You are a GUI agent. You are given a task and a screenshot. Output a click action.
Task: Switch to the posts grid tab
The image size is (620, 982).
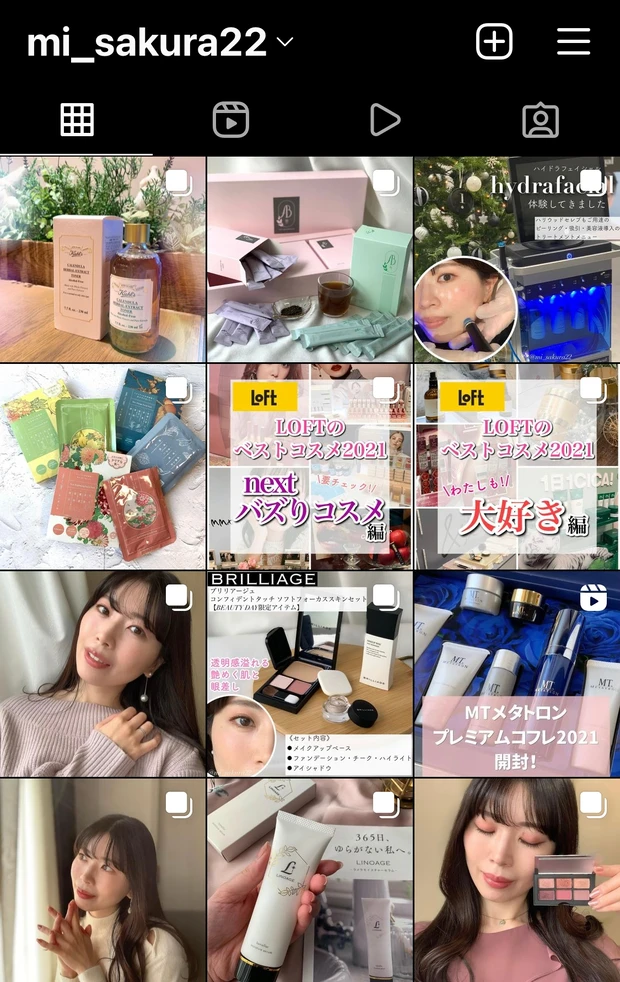point(77,120)
